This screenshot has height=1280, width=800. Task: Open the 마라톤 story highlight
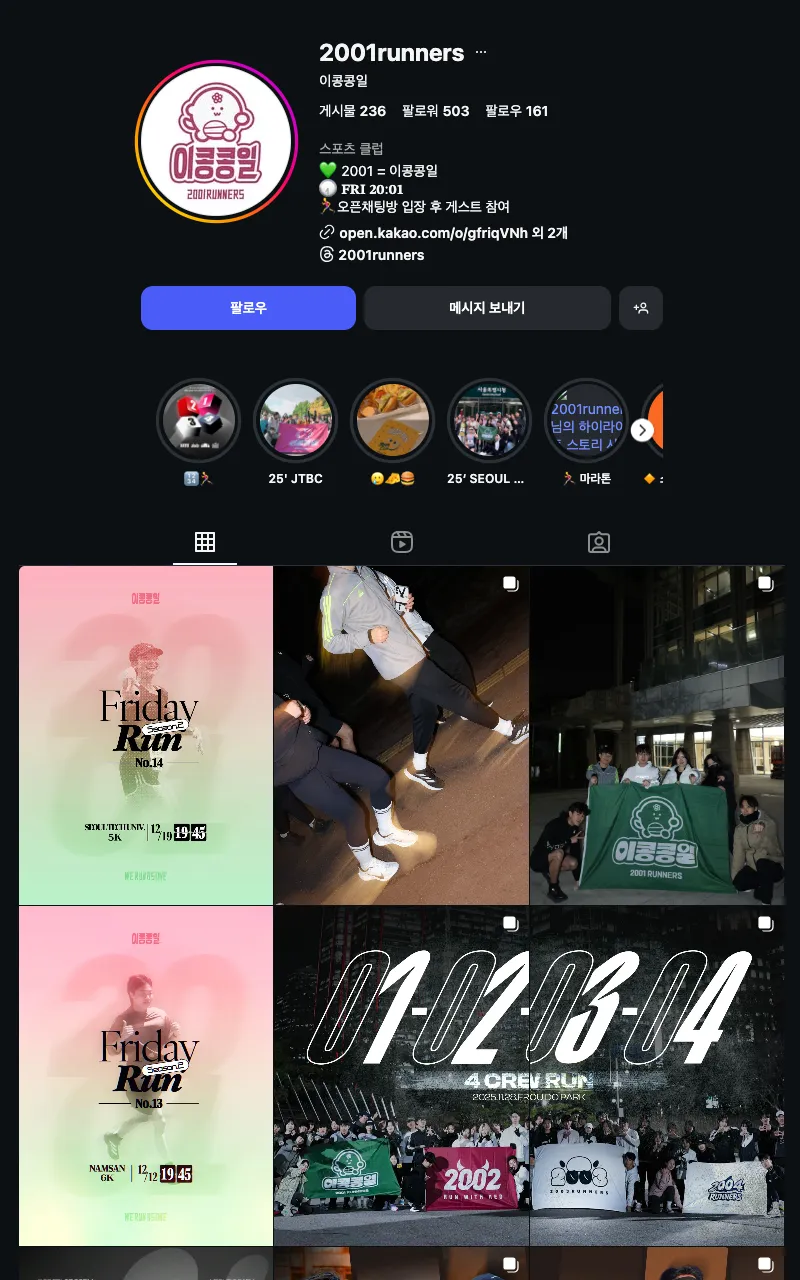(x=586, y=419)
